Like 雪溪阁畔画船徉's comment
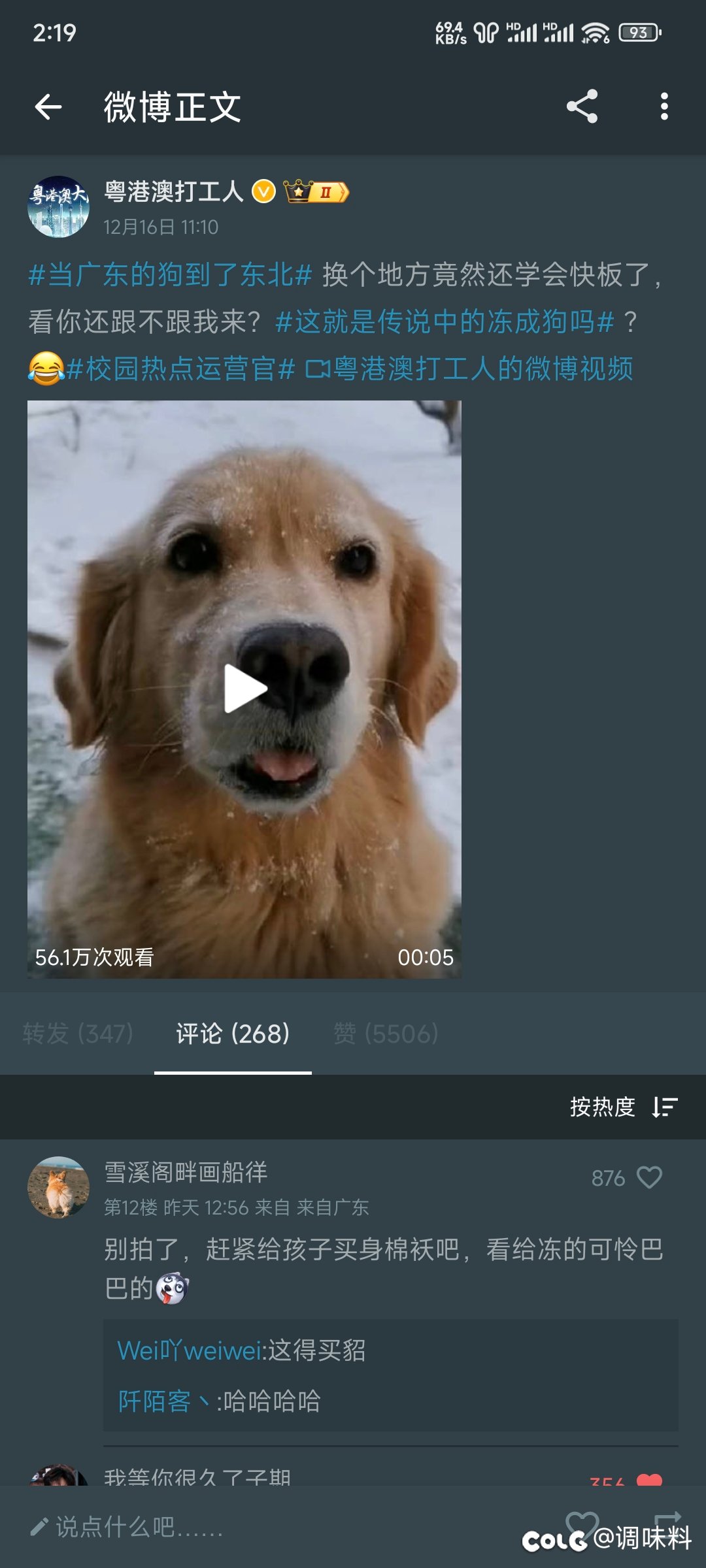706x1568 pixels. tap(648, 1177)
